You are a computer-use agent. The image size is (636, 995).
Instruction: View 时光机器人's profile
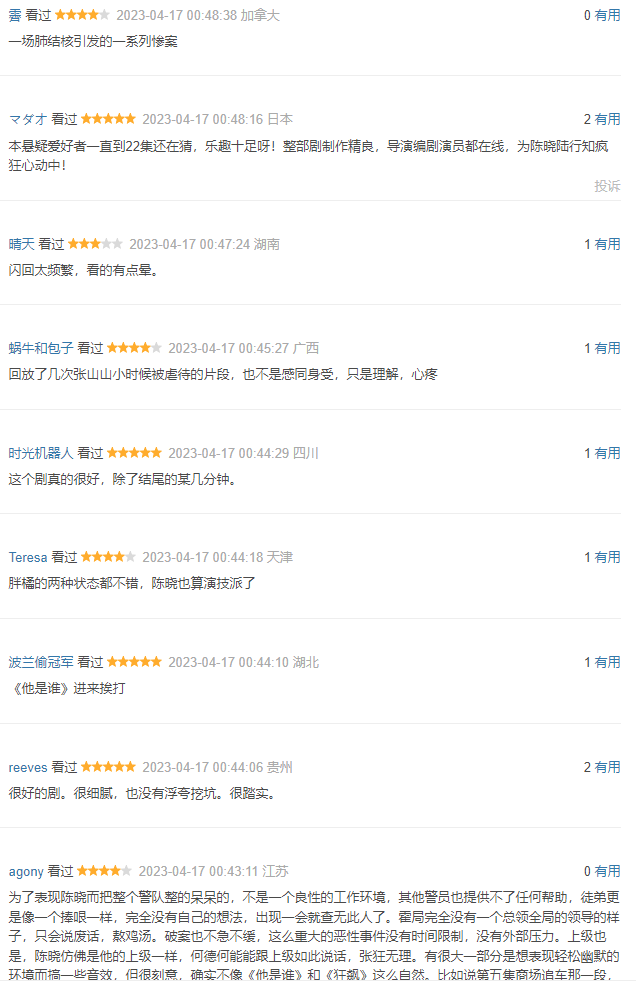click(41, 453)
